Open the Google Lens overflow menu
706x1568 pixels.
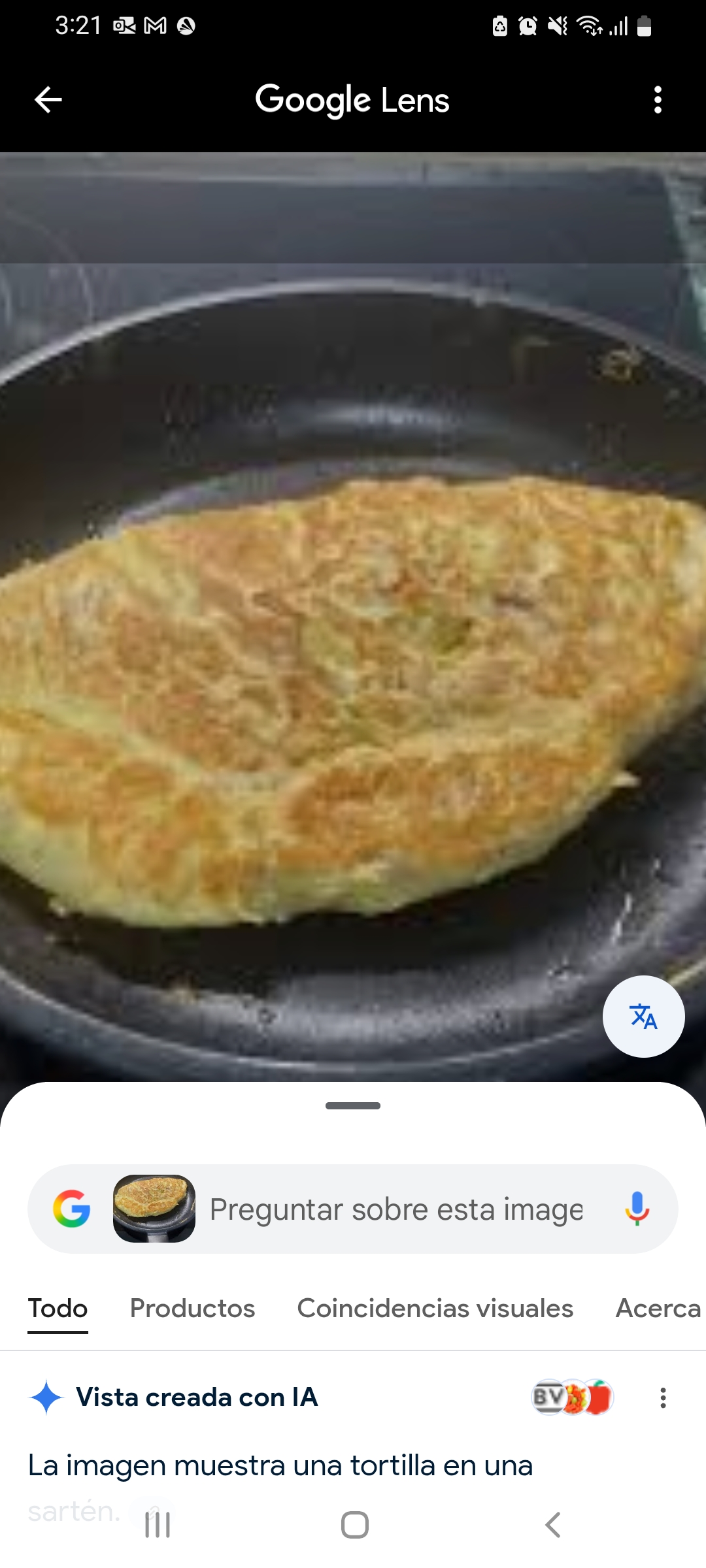(658, 100)
